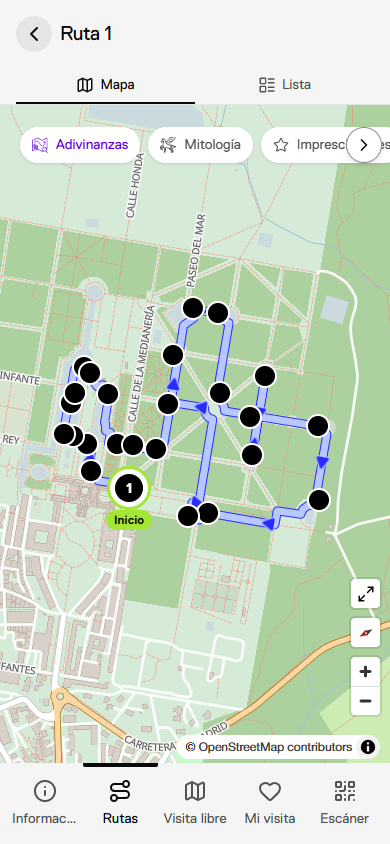Open the OpenStreetMap attribution info icon
Viewport: 390px width, 844px height.
pyautogui.click(x=368, y=747)
